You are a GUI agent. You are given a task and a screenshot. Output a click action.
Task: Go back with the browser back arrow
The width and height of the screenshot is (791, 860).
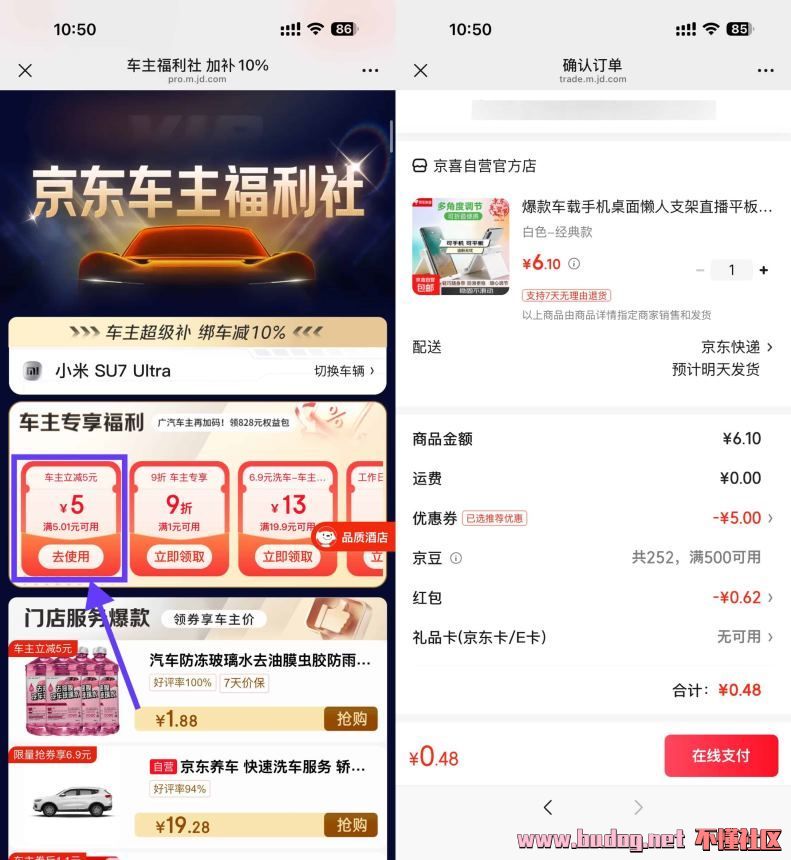[x=547, y=807]
